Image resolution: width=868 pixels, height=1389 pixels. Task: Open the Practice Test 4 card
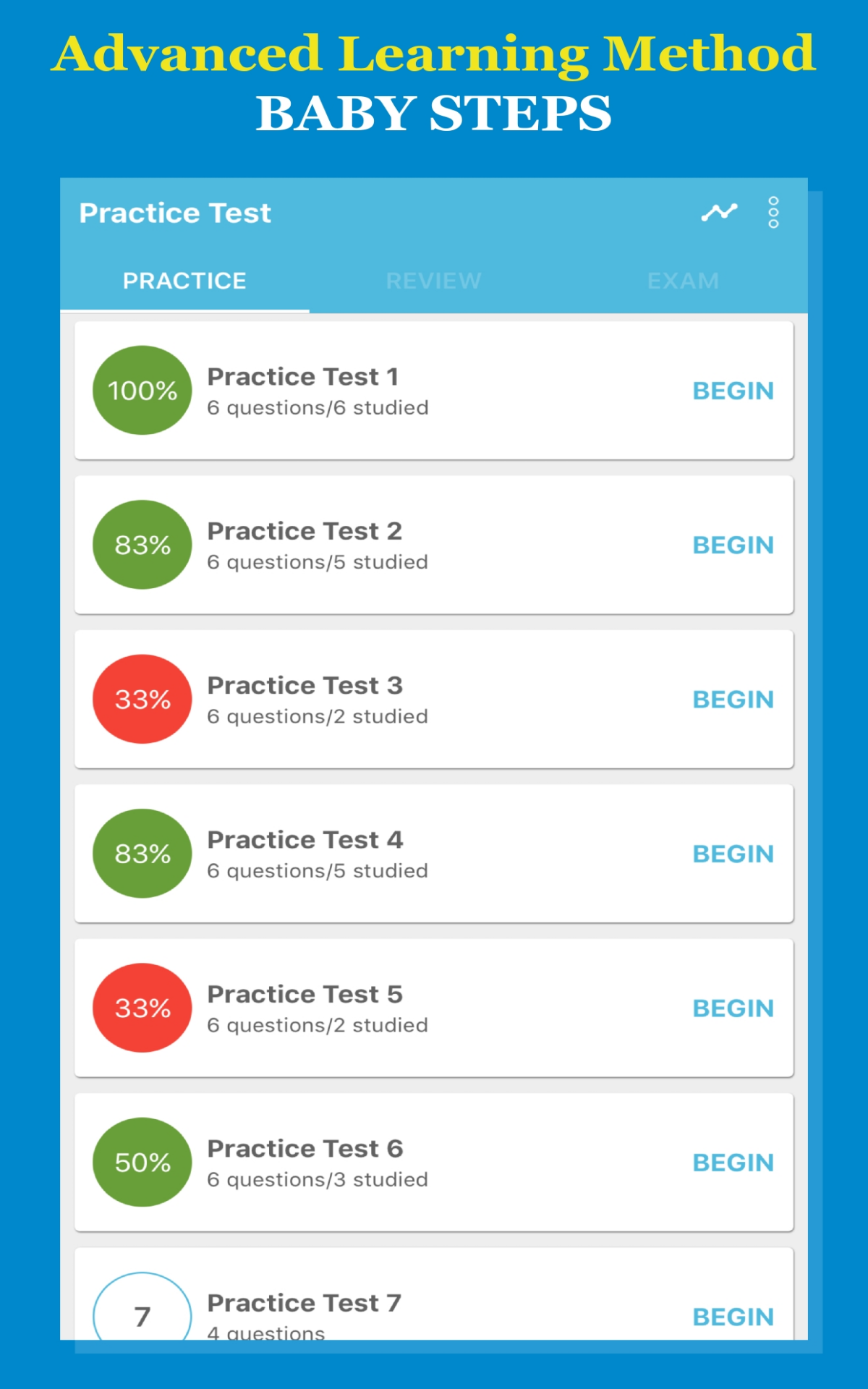click(x=434, y=854)
